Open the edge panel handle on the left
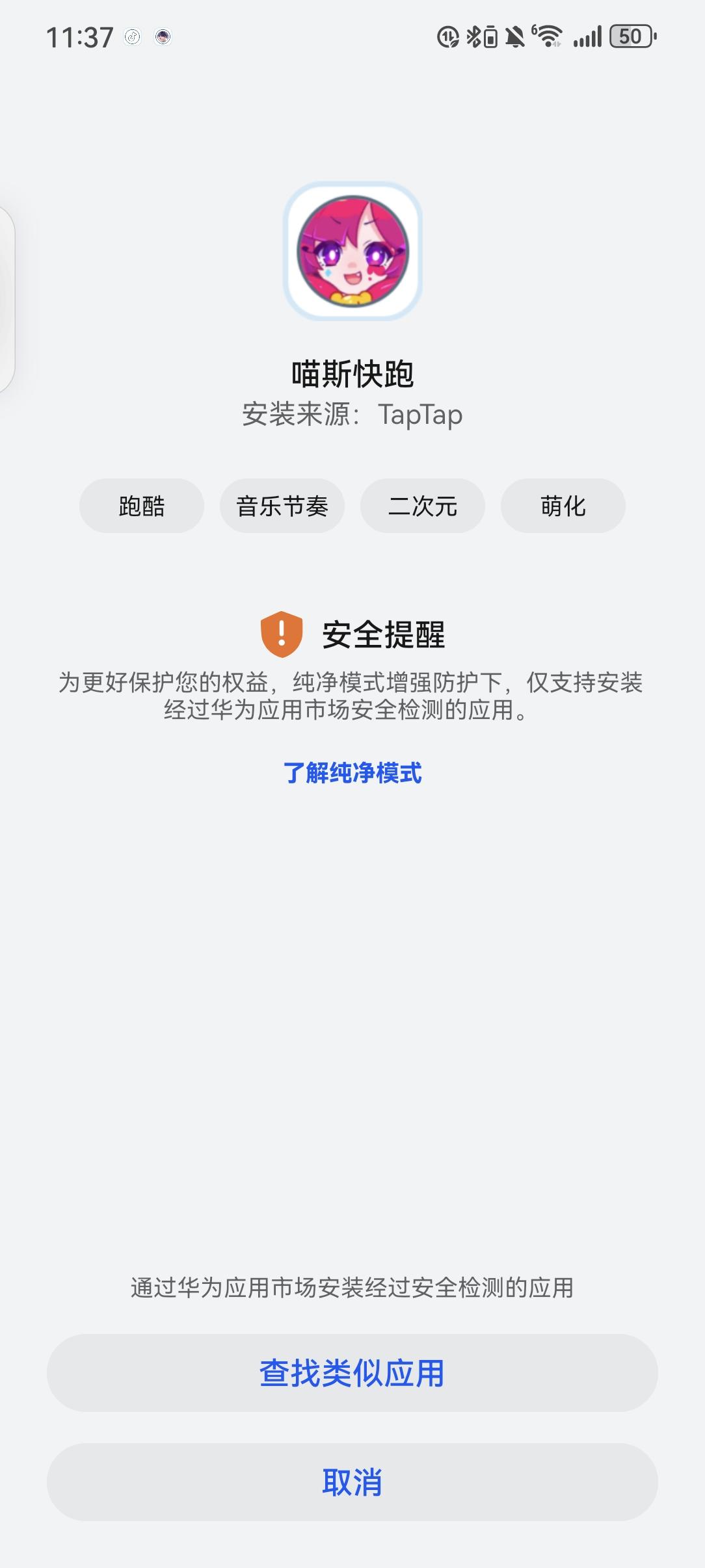 coord(7,293)
